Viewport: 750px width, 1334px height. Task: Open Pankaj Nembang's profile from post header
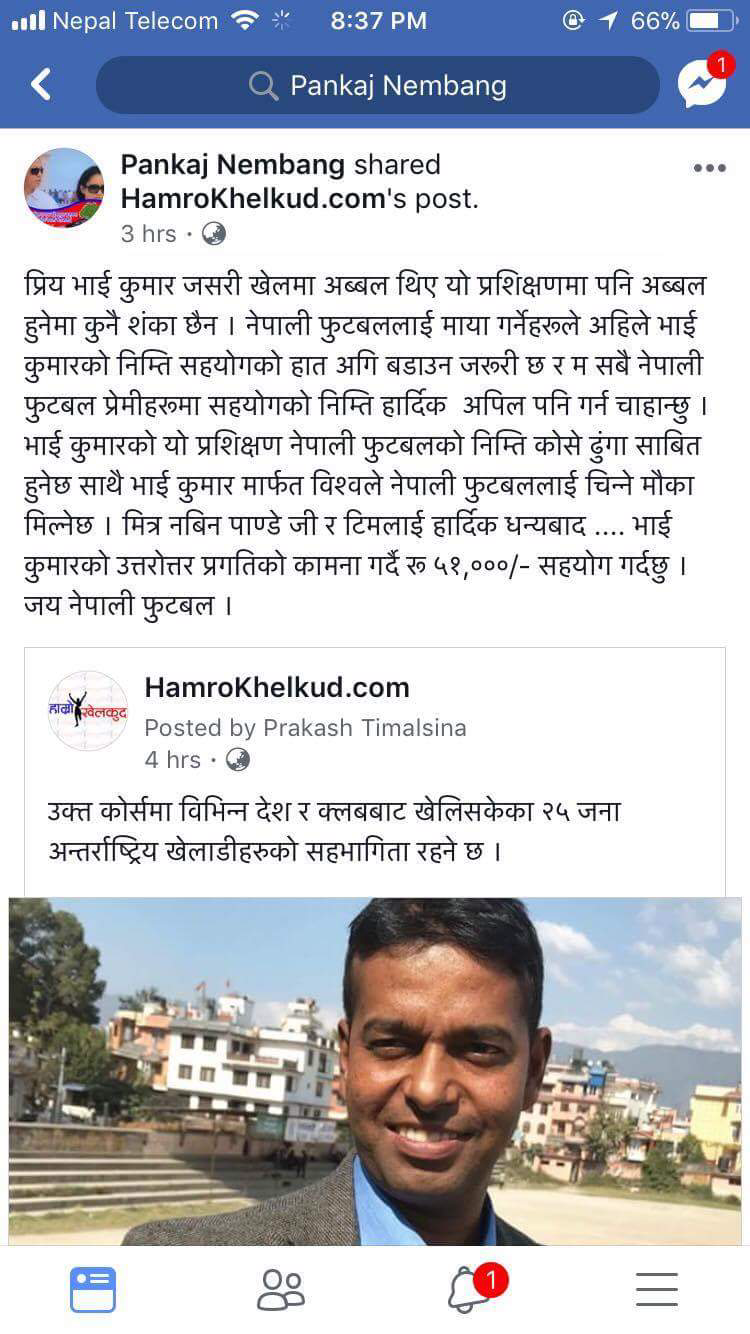(232, 165)
